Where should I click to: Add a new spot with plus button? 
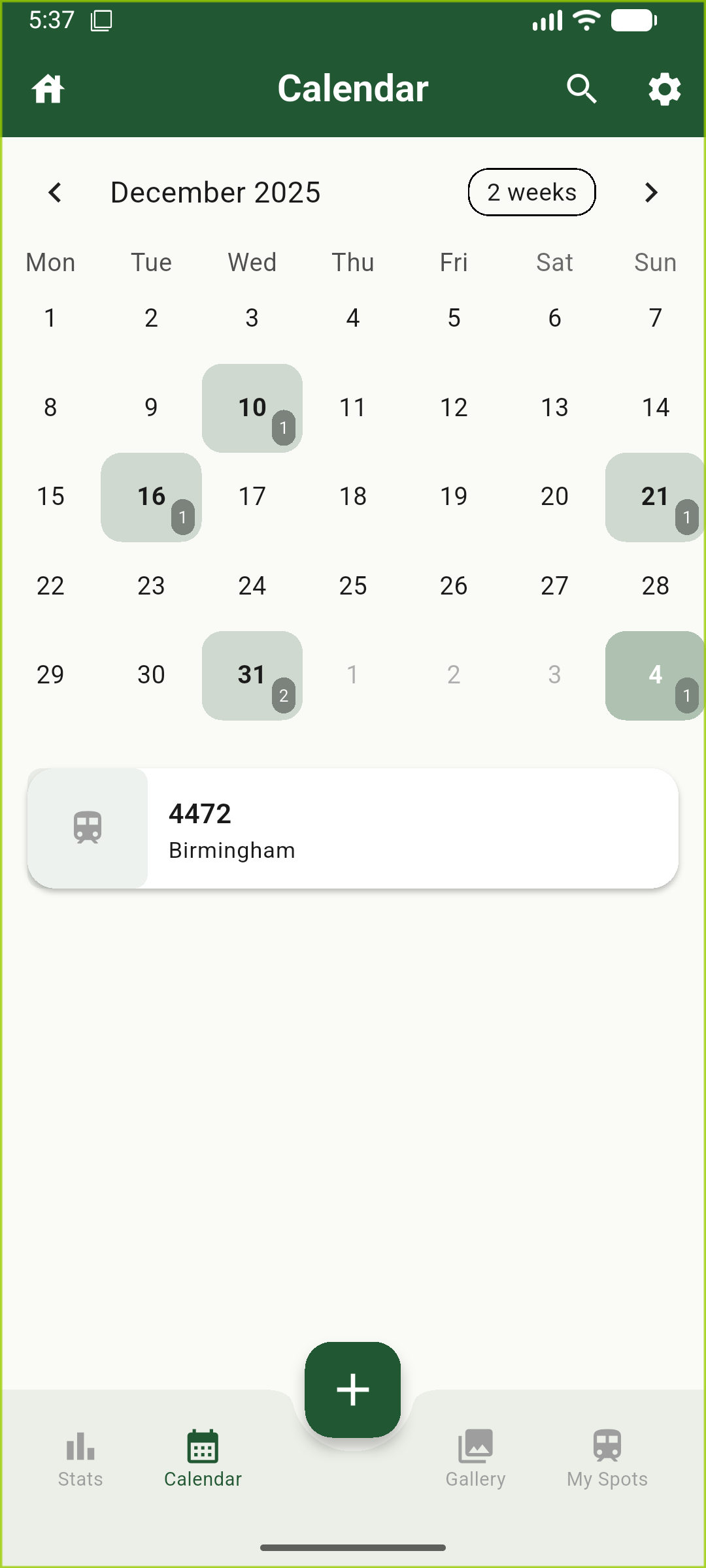353,1390
